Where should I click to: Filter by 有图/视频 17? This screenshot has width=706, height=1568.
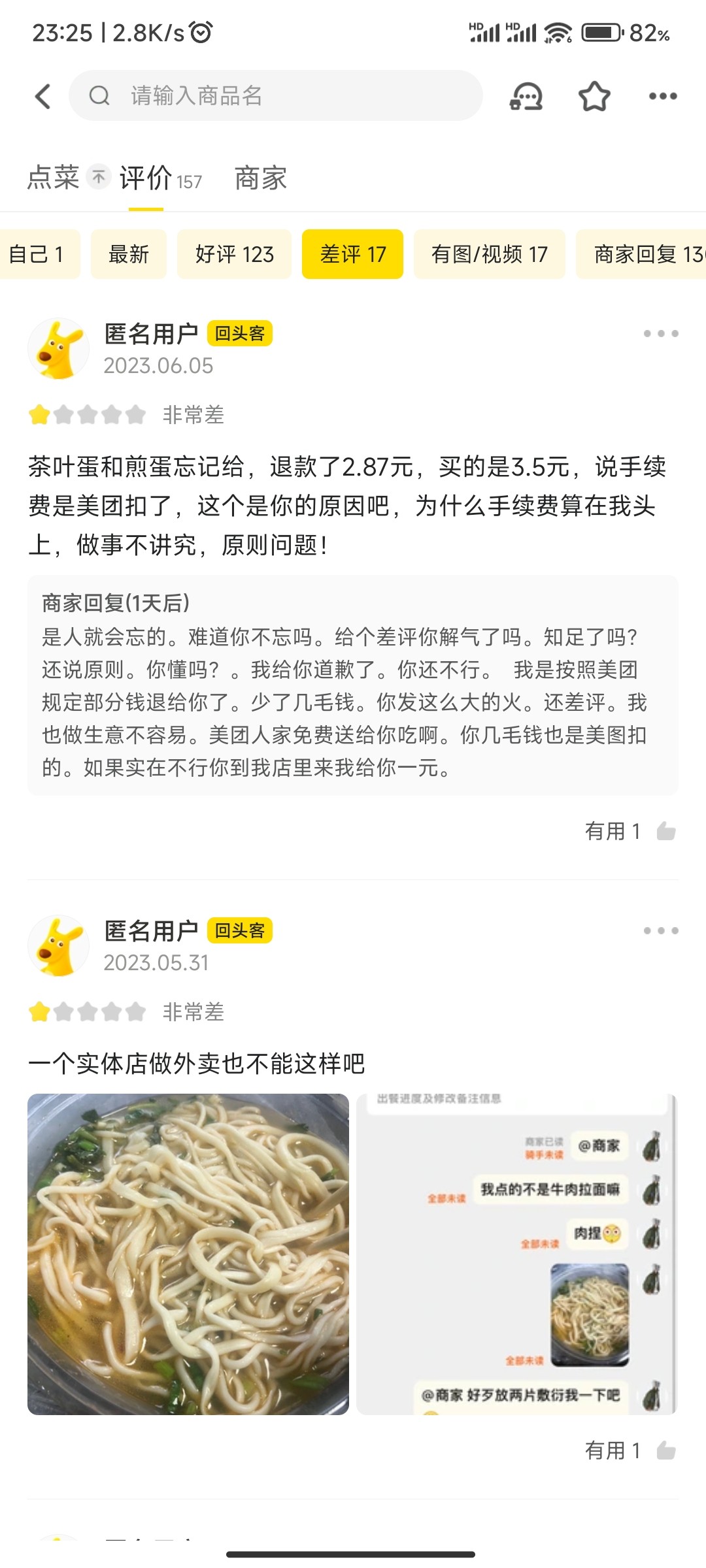489,254
